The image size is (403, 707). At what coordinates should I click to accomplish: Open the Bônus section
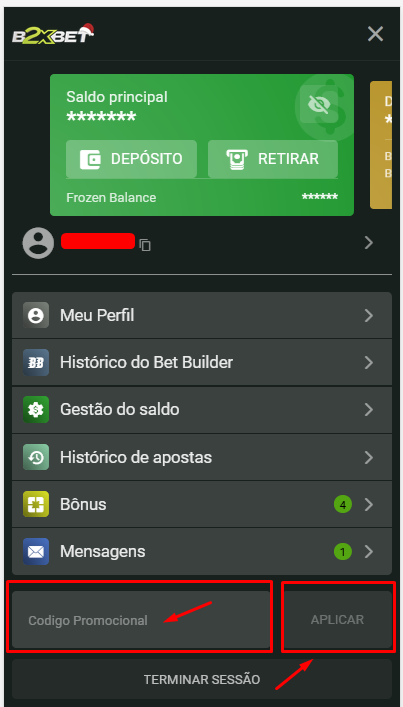coord(202,504)
